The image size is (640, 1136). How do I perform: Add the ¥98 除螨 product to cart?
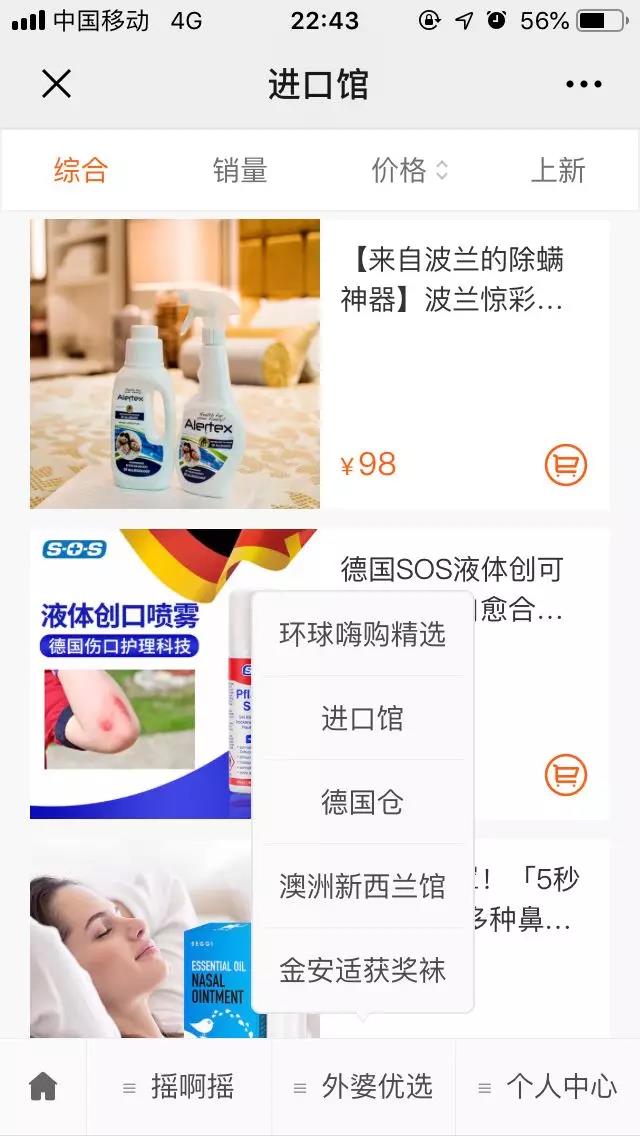(566, 465)
